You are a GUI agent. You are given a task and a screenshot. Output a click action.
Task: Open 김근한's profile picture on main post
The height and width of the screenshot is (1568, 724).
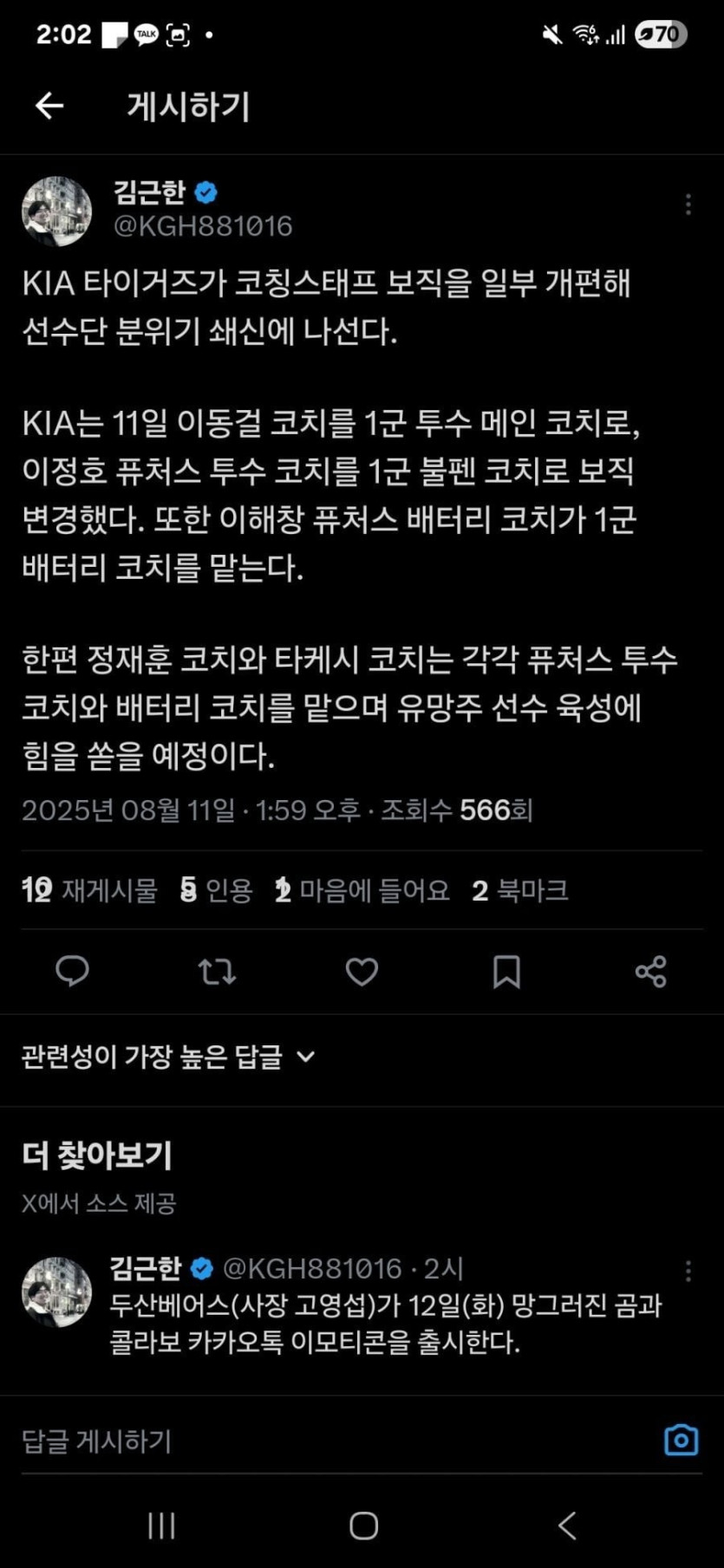click(x=56, y=211)
